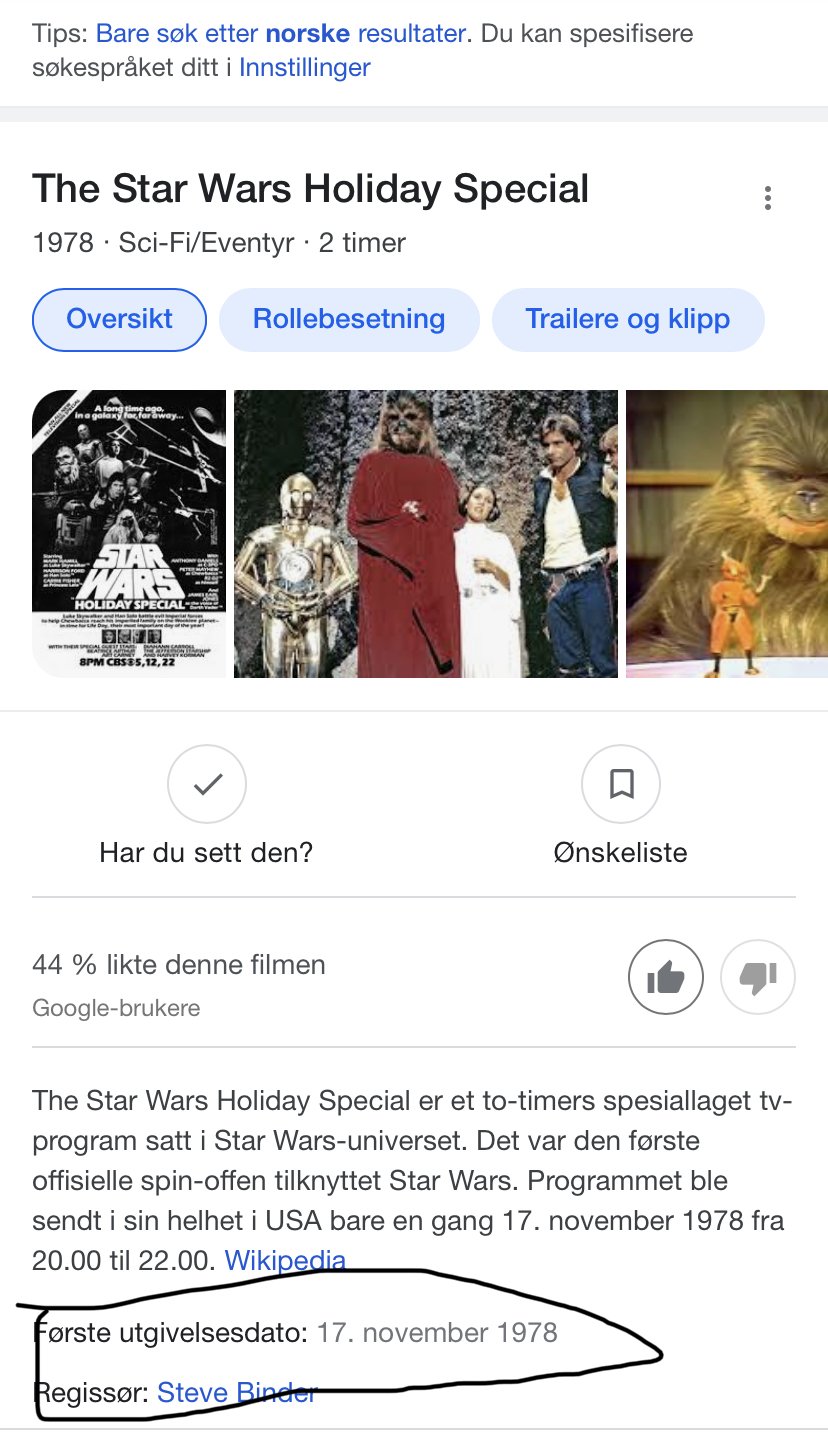Dislike this film with thumbs down
The image size is (828, 1433).
coord(758,977)
